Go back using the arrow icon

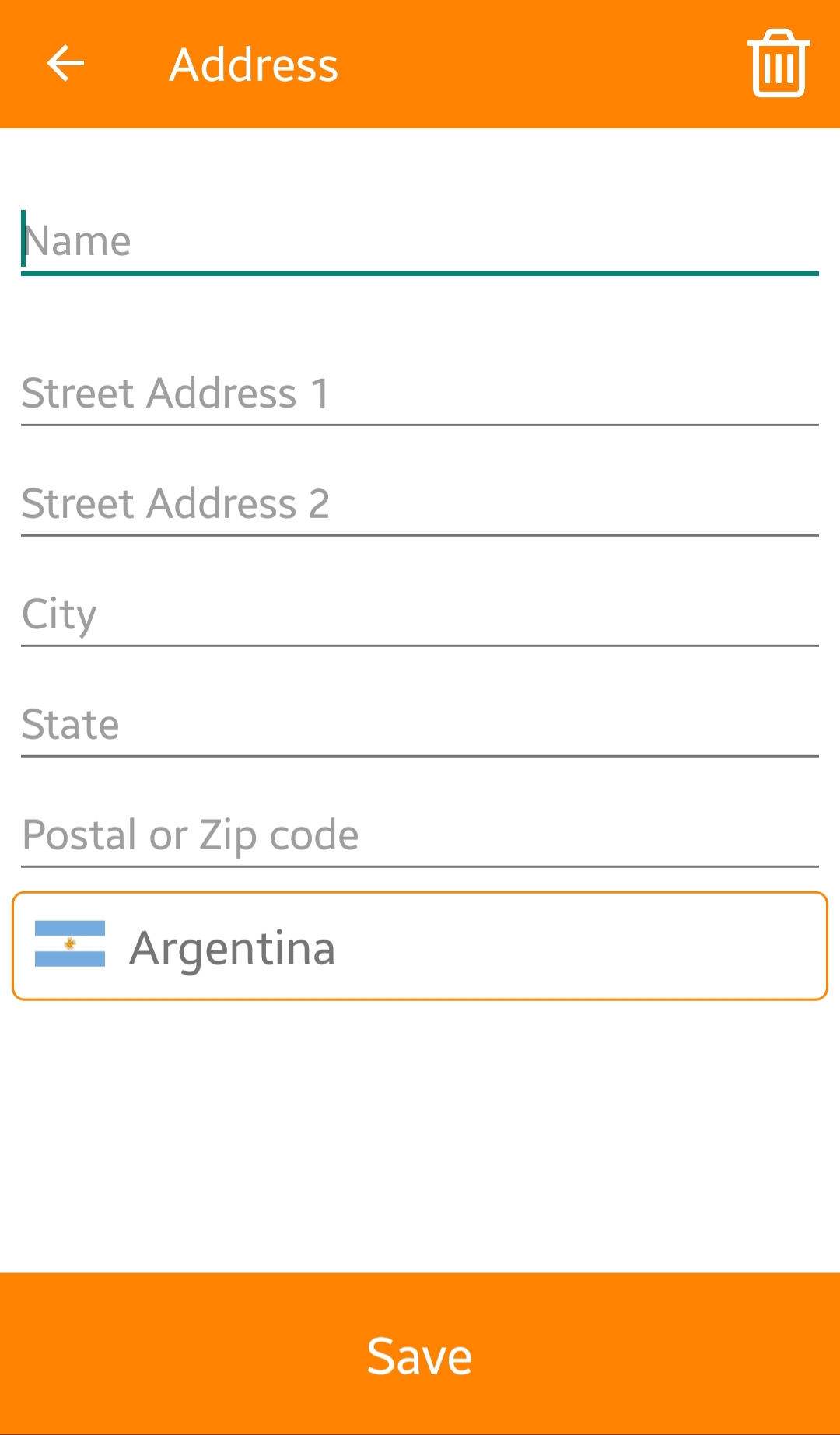pyautogui.click(x=65, y=64)
